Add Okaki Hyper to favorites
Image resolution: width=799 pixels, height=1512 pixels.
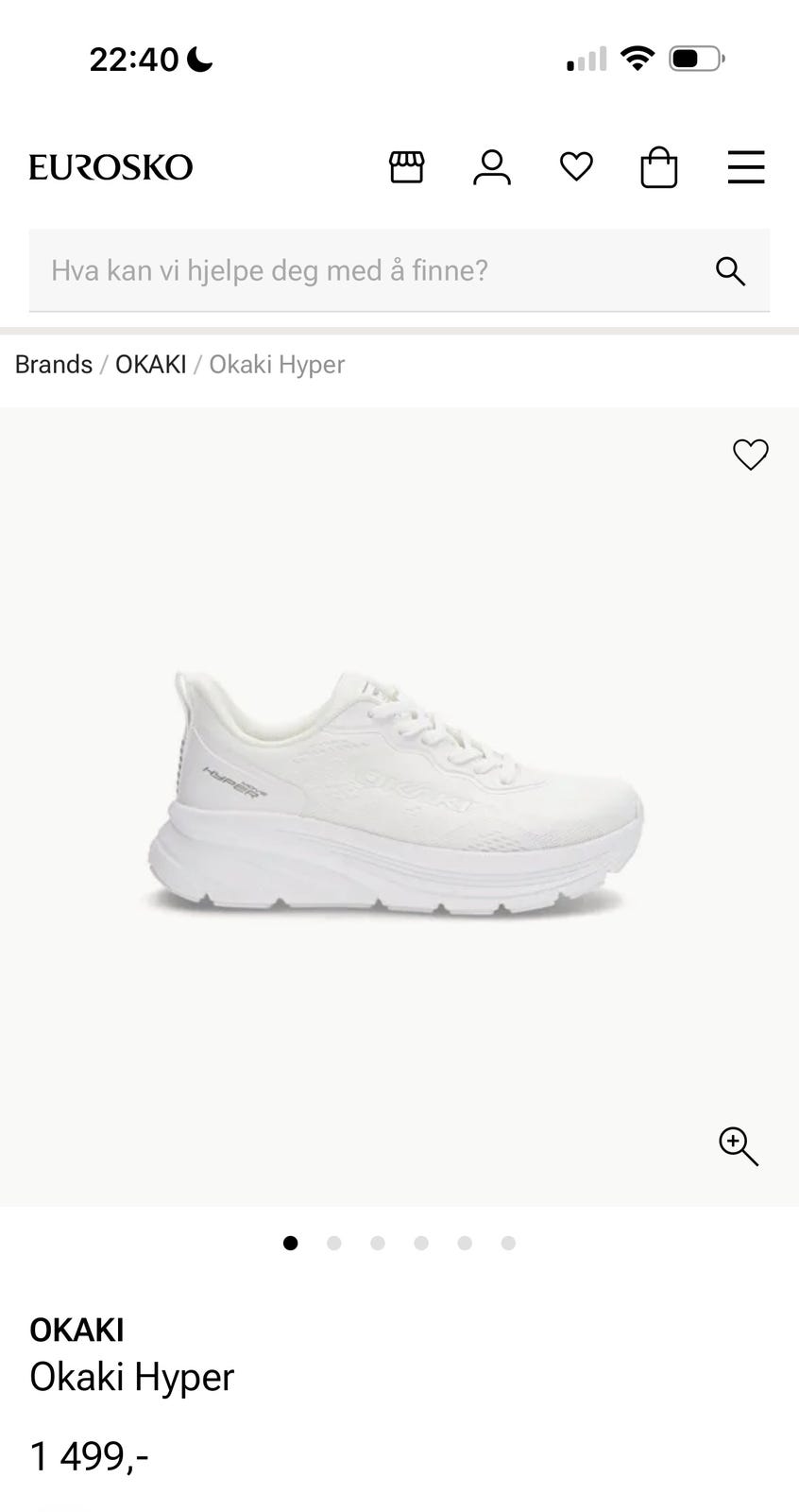[x=751, y=455]
